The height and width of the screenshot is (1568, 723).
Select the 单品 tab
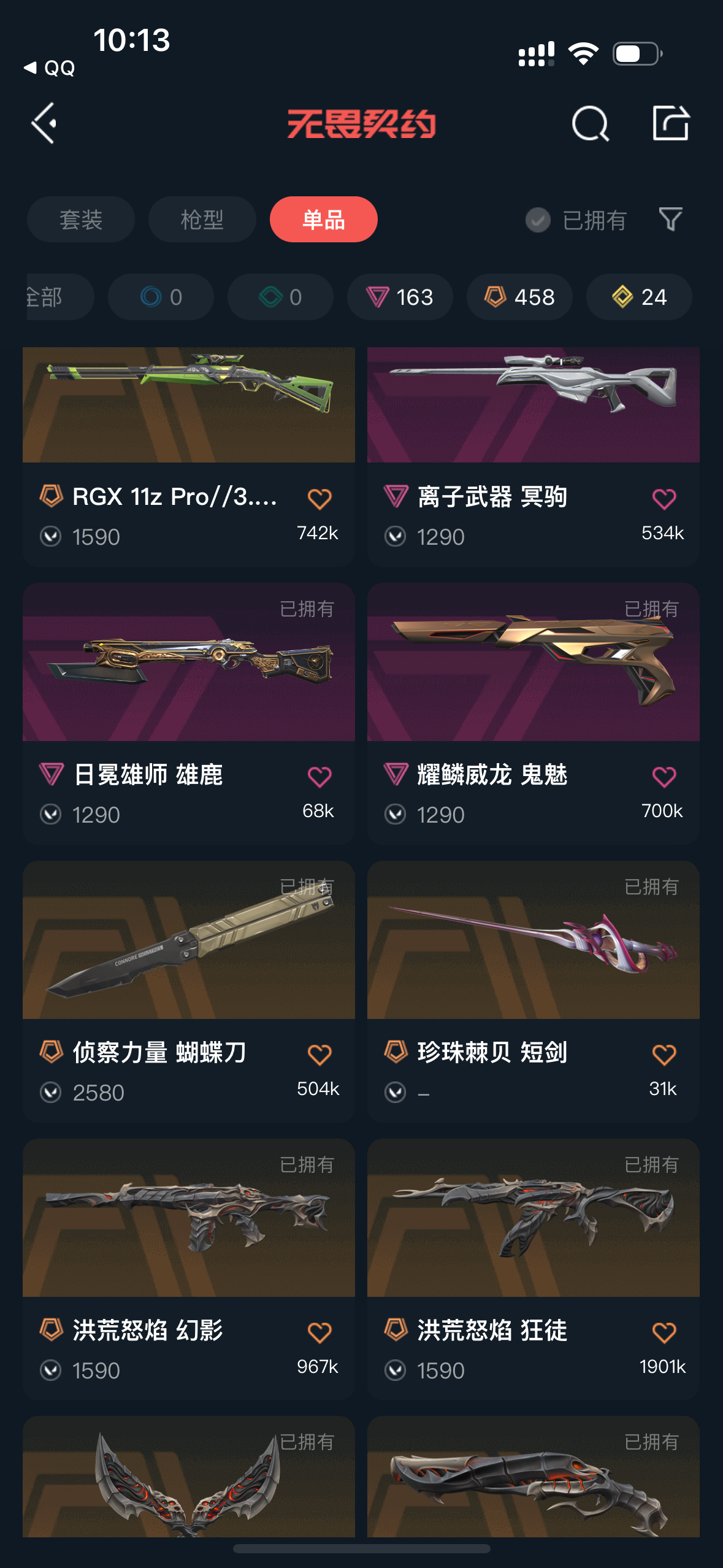point(324,219)
